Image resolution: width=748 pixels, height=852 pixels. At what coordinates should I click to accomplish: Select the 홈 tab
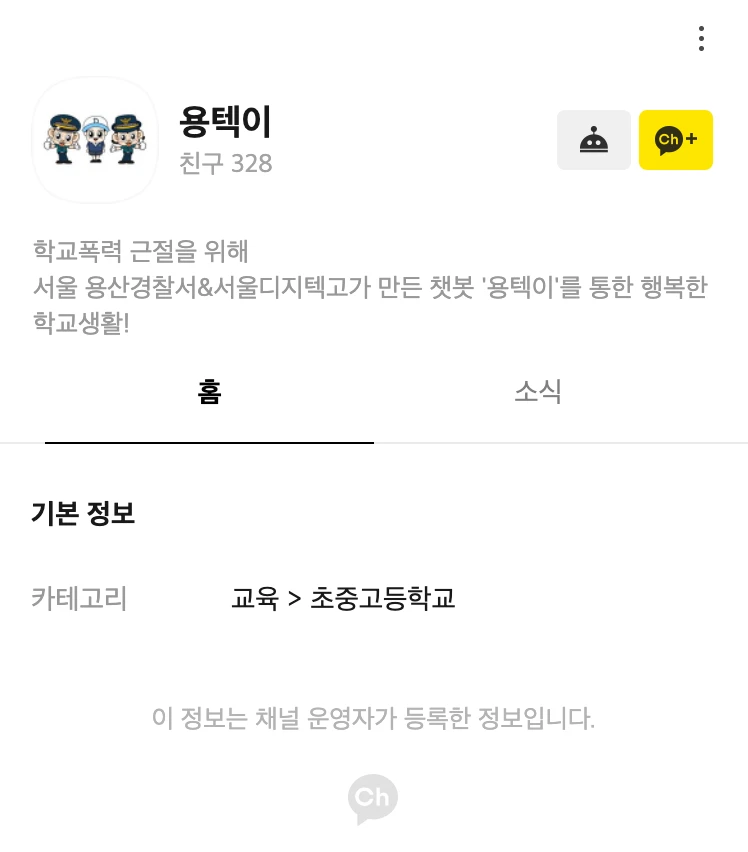pos(209,392)
